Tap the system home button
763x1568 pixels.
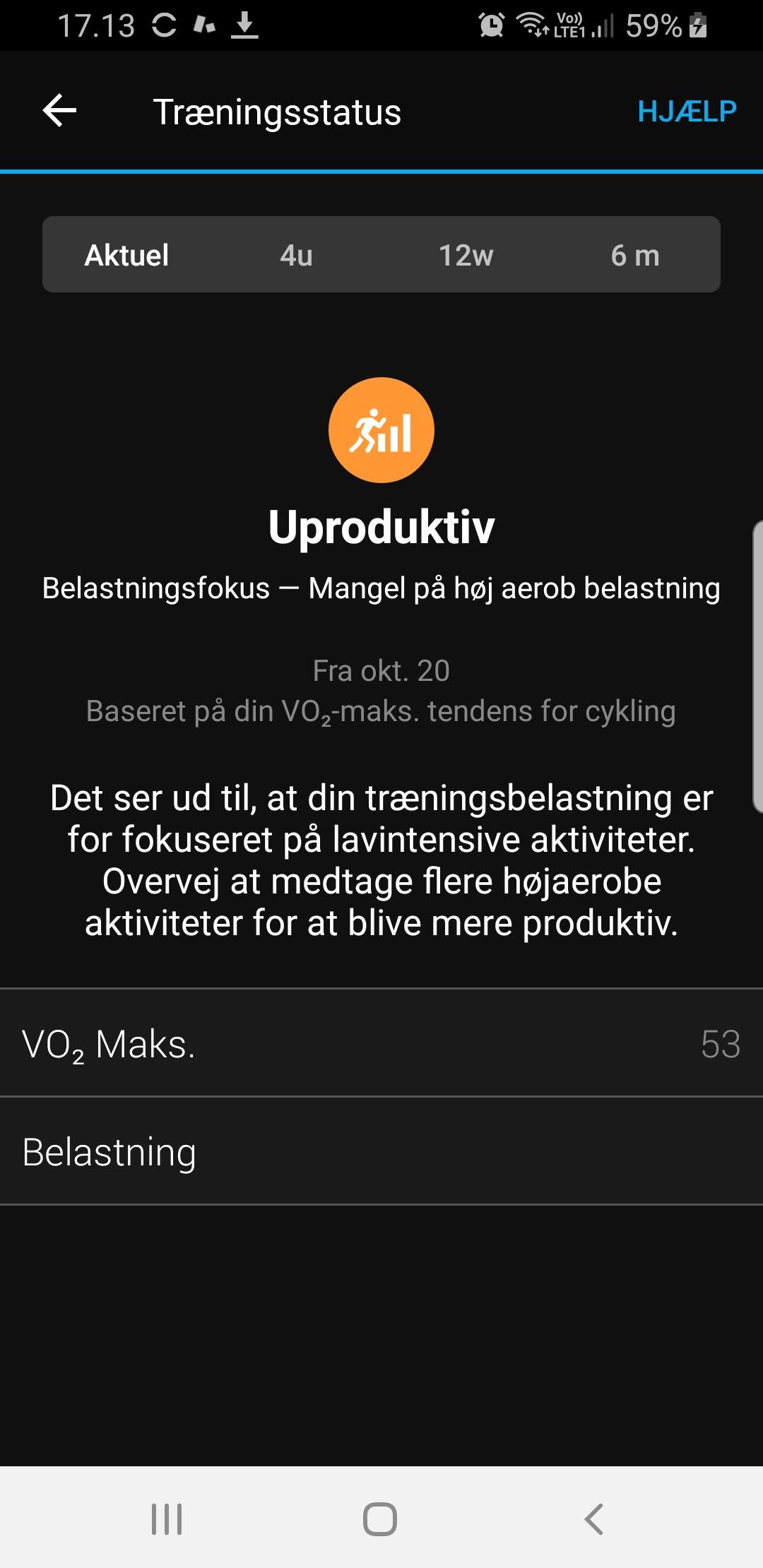(380, 1519)
